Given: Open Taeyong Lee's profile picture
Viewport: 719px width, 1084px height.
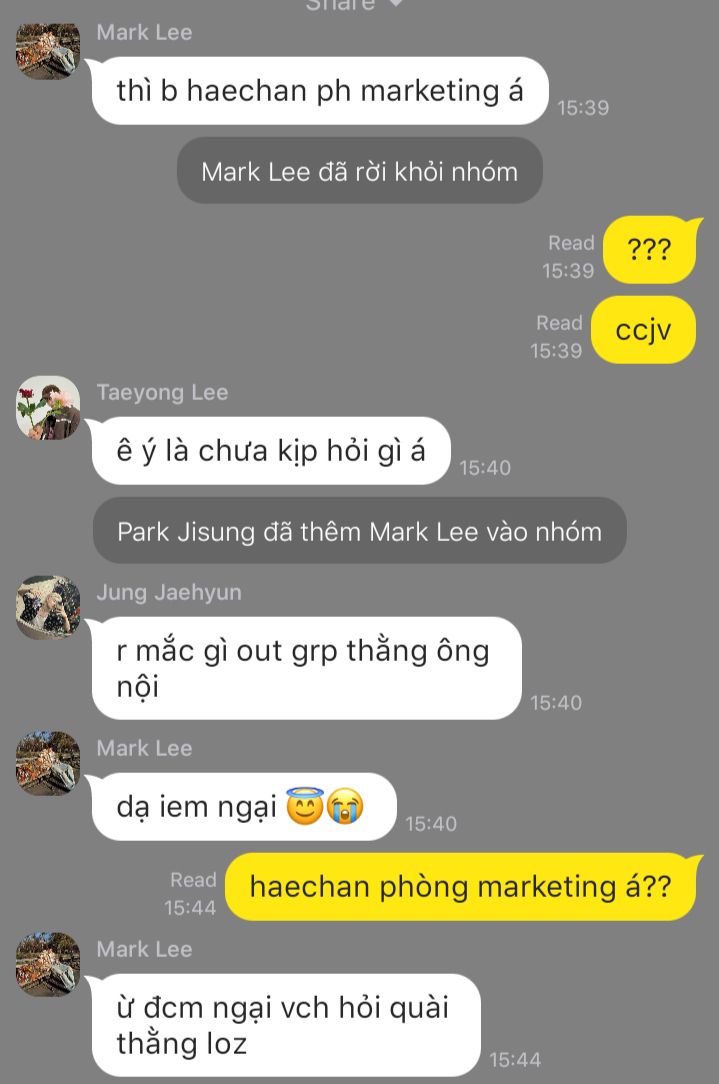Looking at the screenshot, I should coord(48,408).
